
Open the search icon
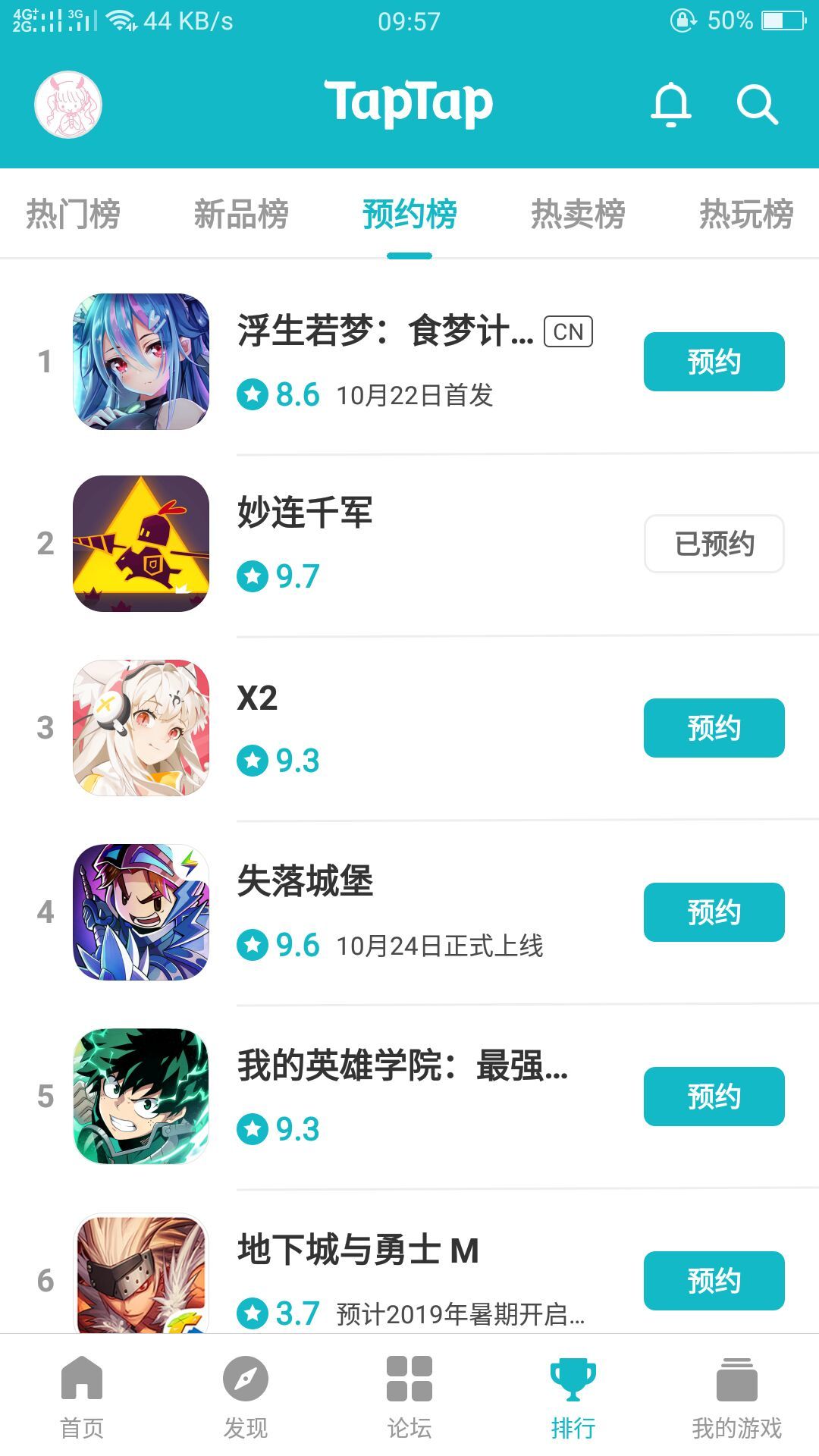pyautogui.click(x=758, y=105)
